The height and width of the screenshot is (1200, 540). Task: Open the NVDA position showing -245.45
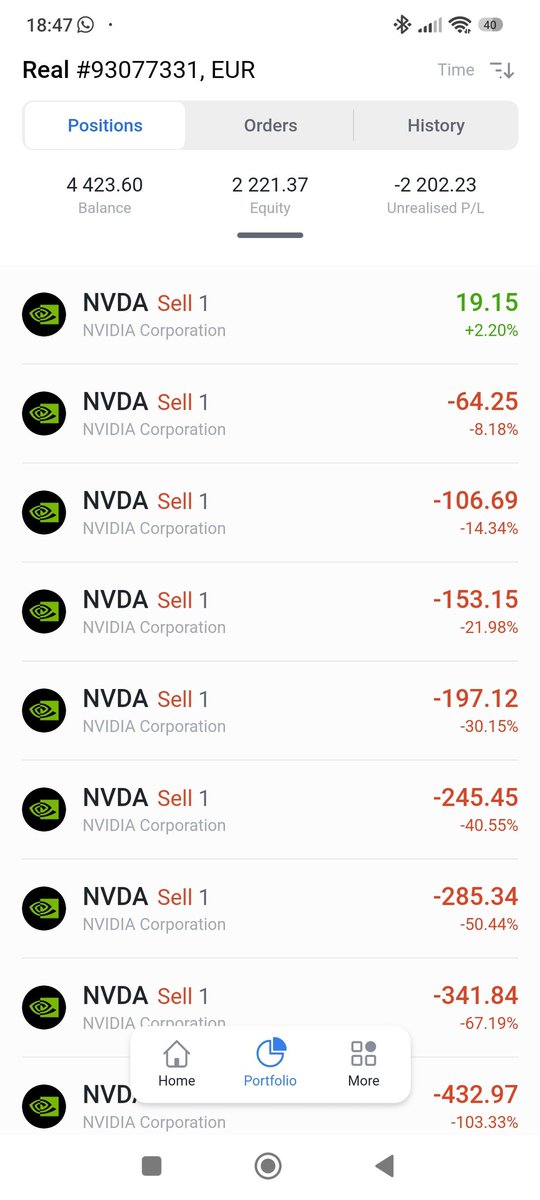(270, 809)
